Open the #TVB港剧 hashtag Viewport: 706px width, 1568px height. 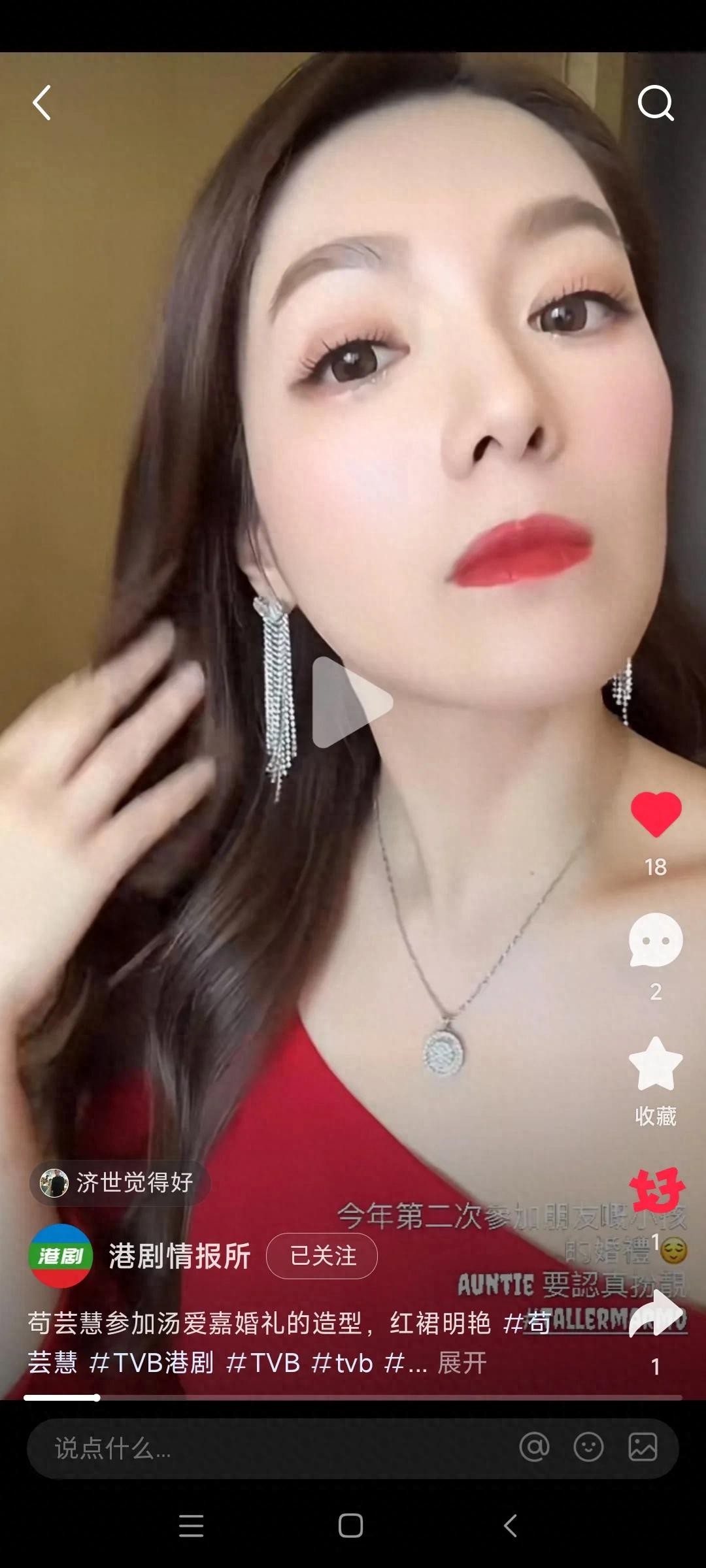152,1363
